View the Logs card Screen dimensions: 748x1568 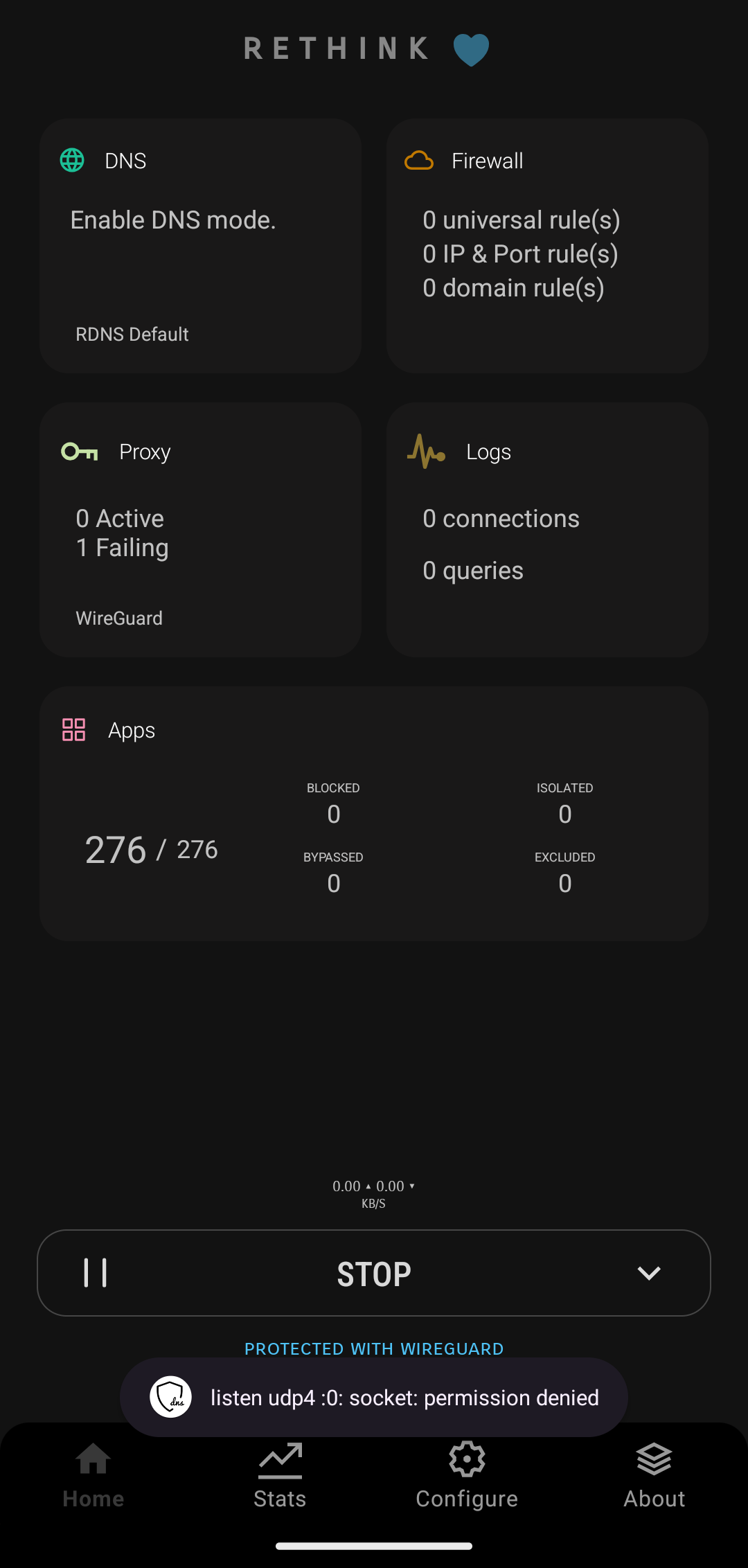(547, 530)
